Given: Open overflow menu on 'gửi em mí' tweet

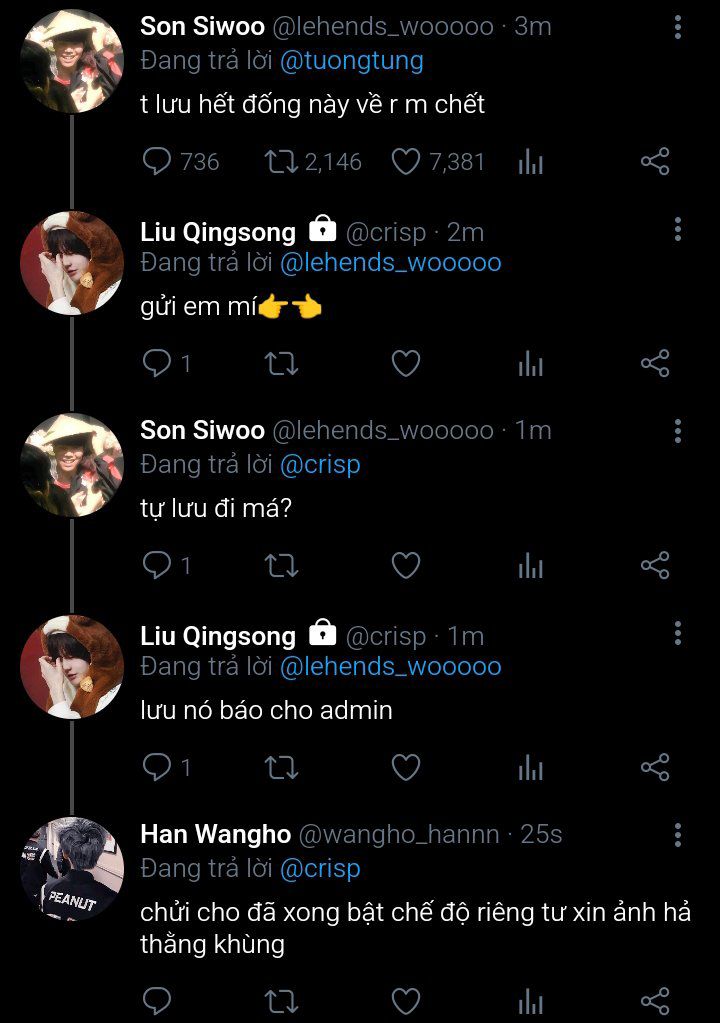Looking at the screenshot, I should point(677,229).
